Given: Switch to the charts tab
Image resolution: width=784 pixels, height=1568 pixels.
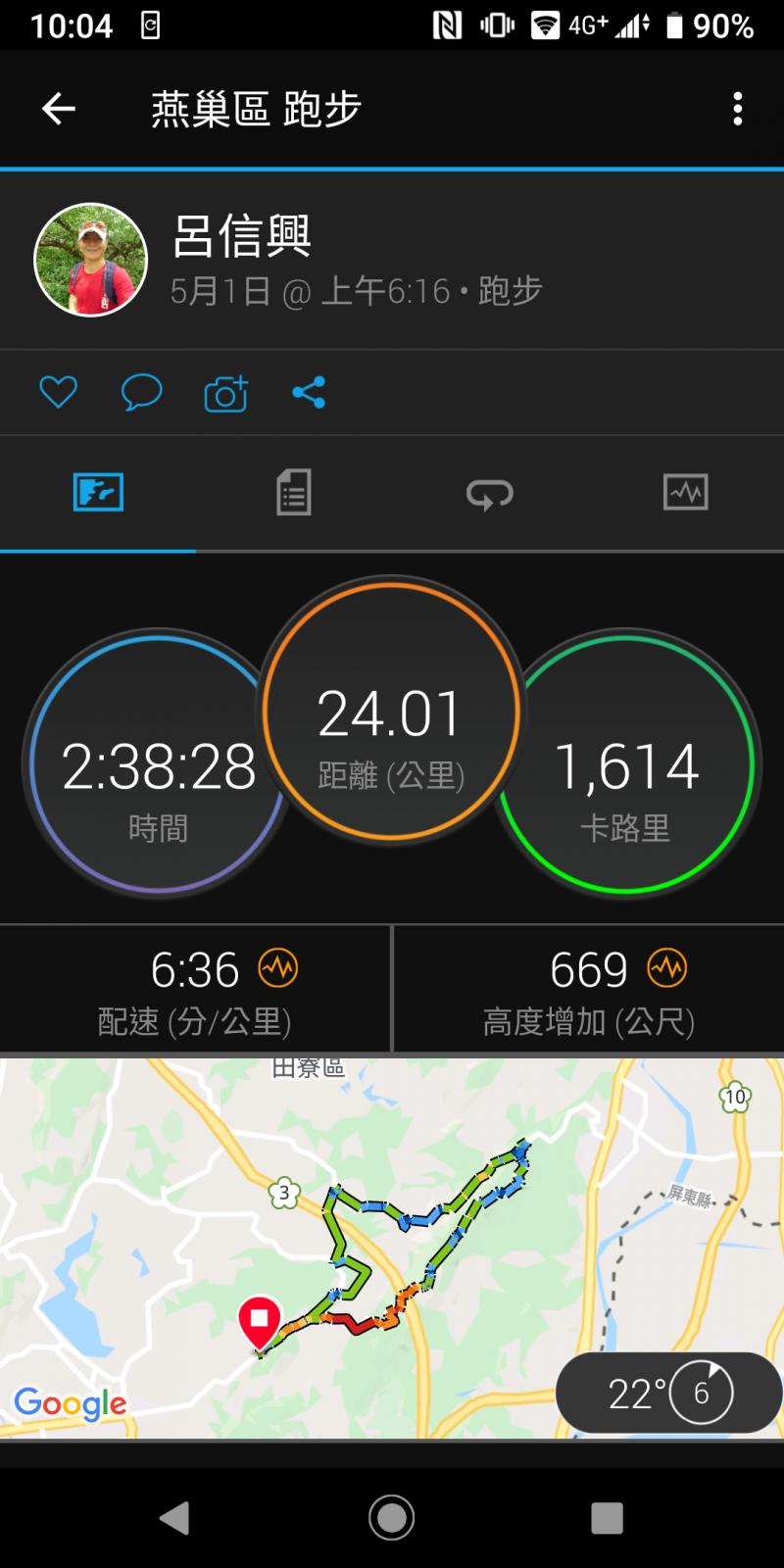Looking at the screenshot, I should pos(685,492).
